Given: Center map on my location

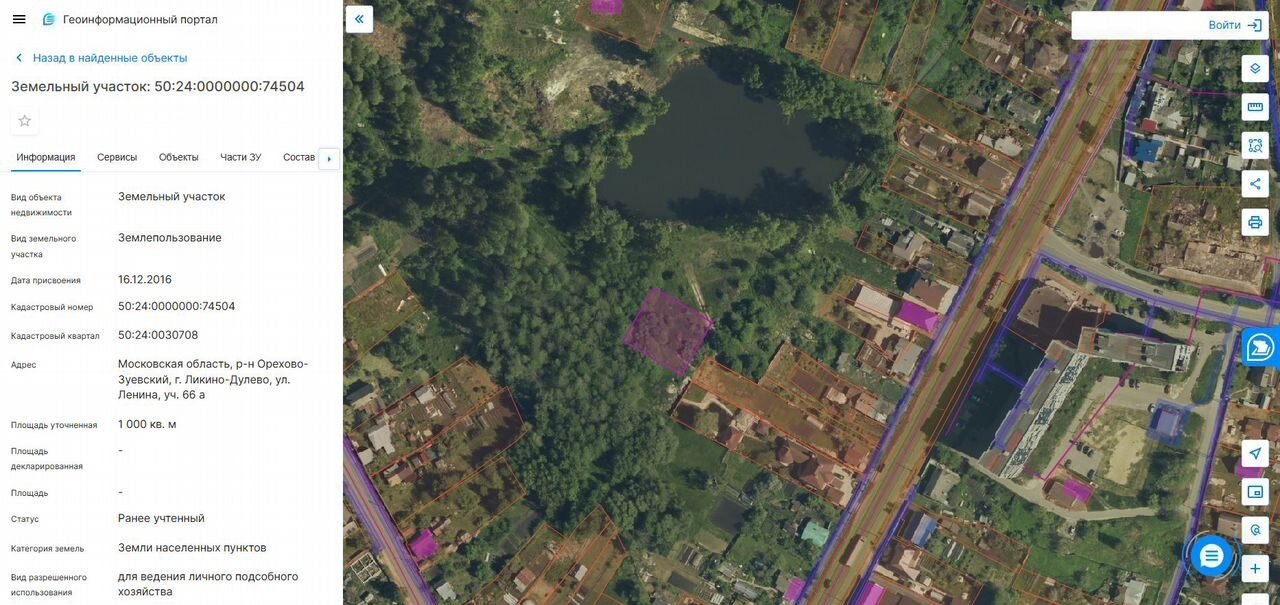Looking at the screenshot, I should pyautogui.click(x=1255, y=454).
